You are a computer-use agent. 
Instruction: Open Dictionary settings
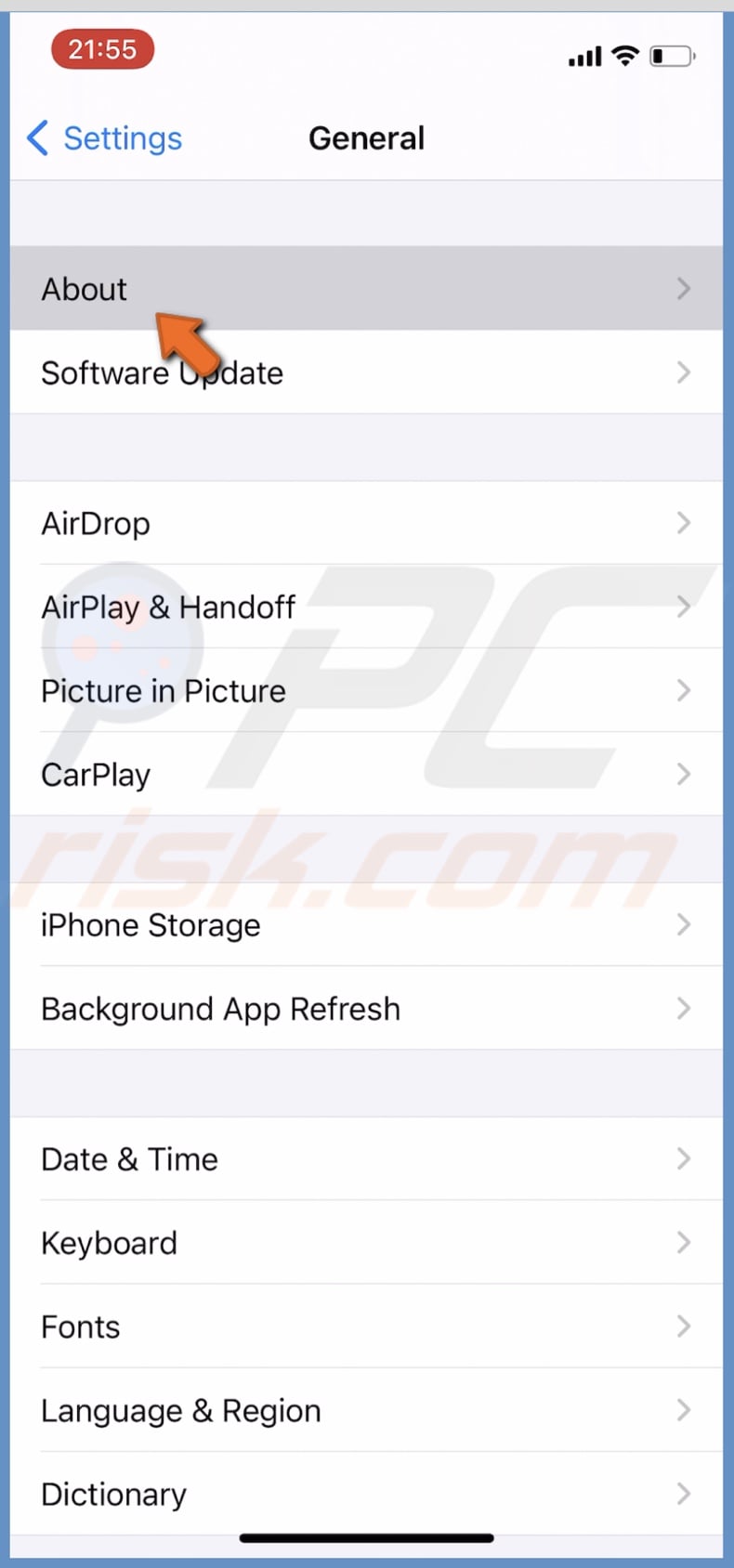(x=365, y=1493)
